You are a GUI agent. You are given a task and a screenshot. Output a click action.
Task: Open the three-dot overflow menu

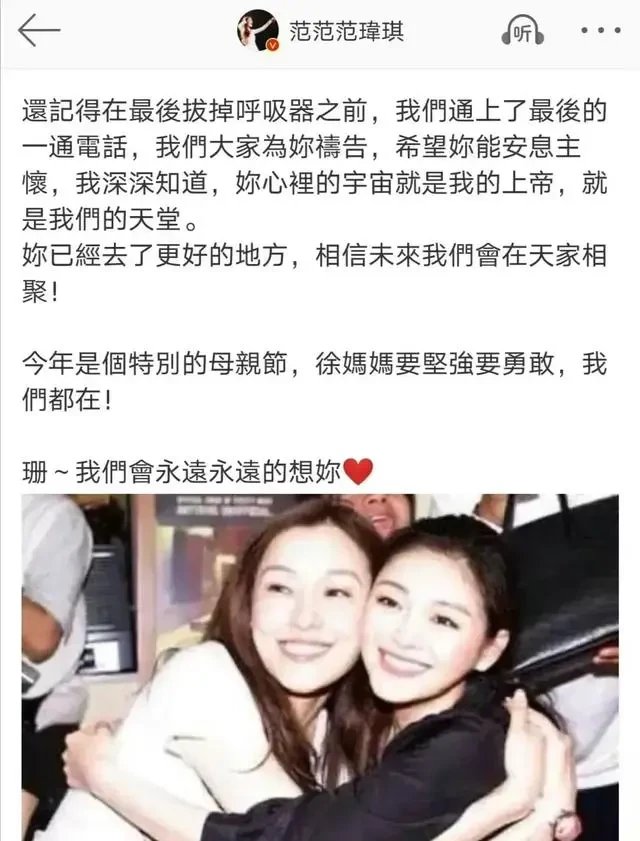point(600,31)
